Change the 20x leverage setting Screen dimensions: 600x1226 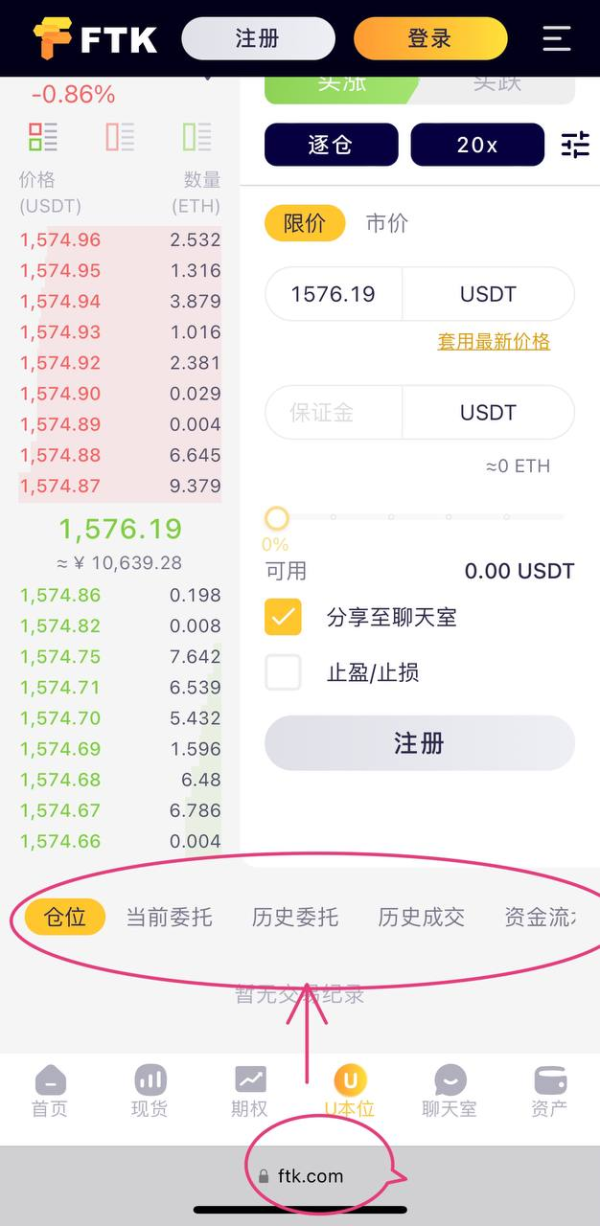[x=477, y=145]
